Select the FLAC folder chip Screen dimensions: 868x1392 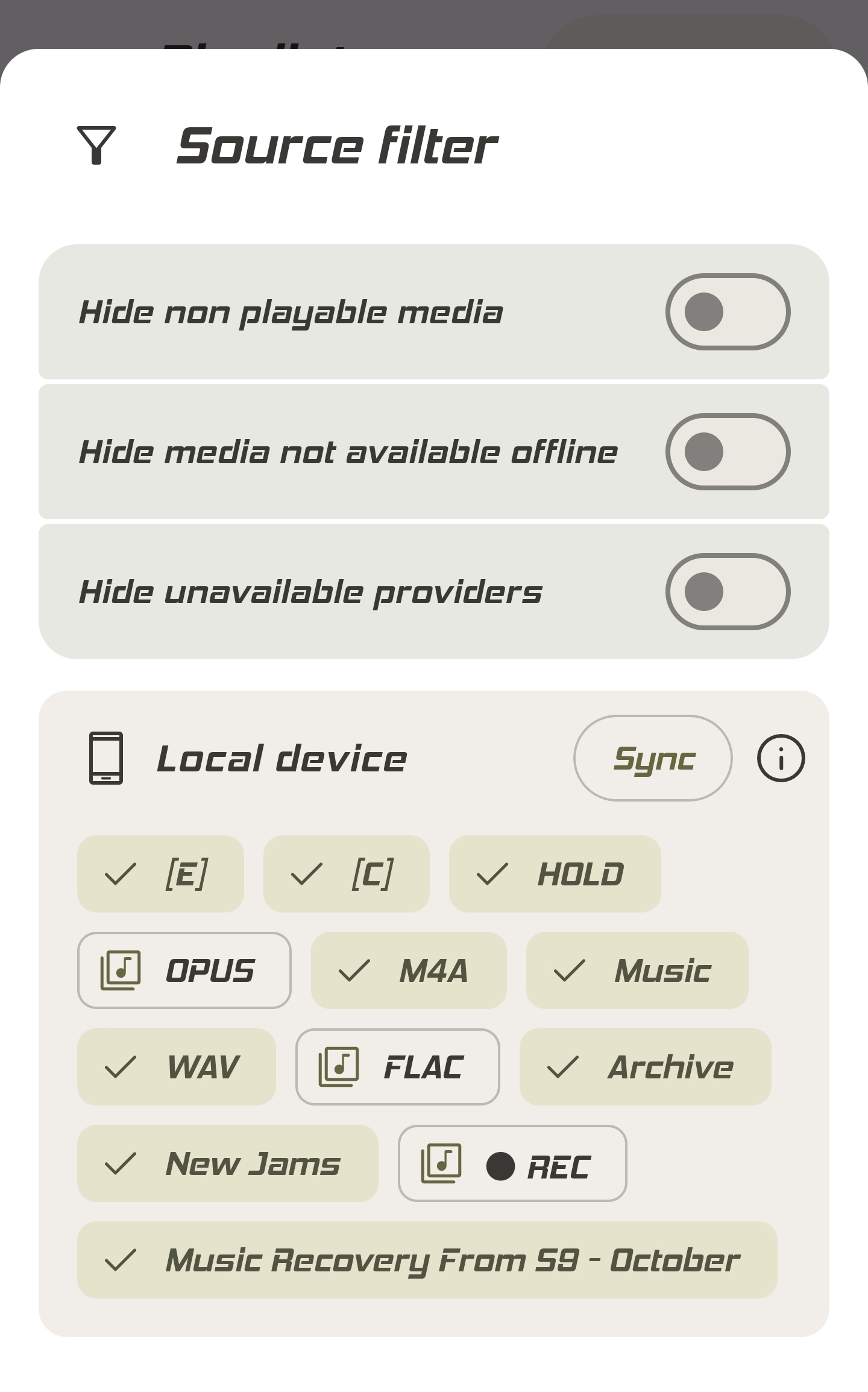pyautogui.click(x=398, y=1067)
